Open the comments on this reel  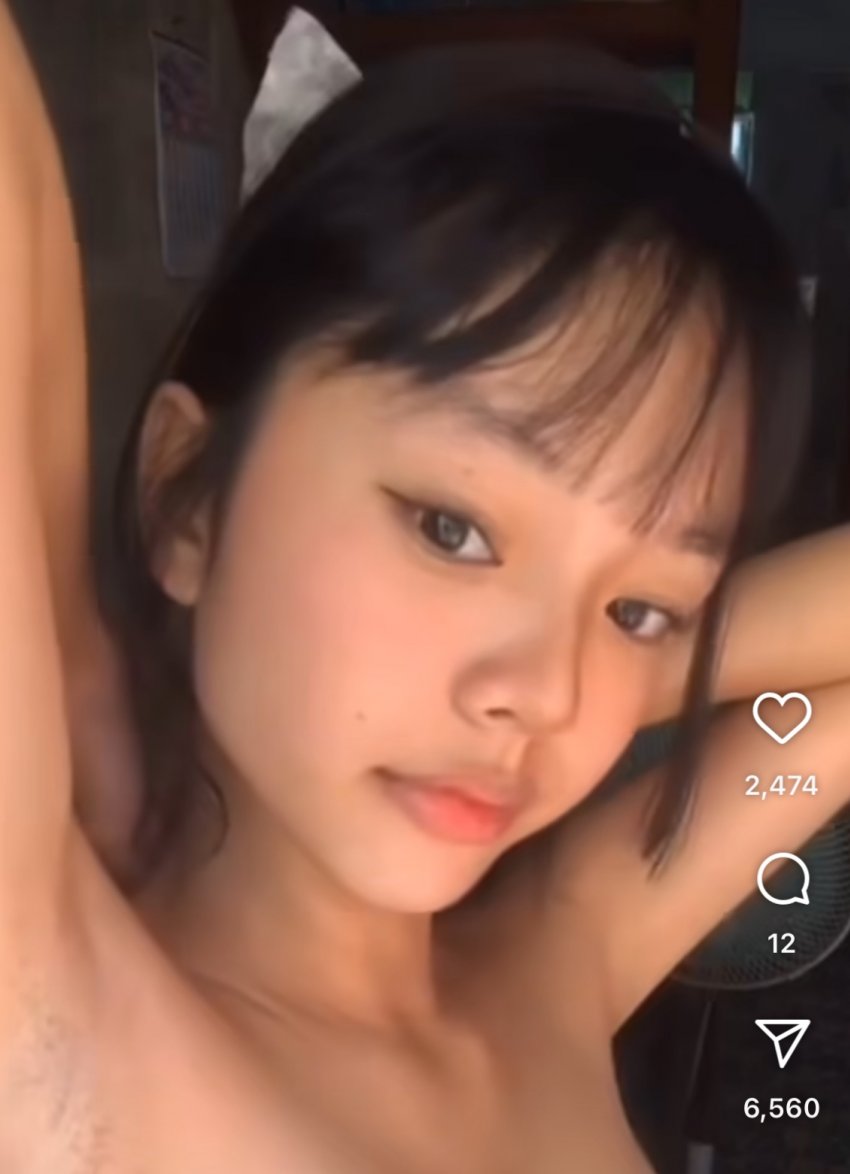point(781,880)
